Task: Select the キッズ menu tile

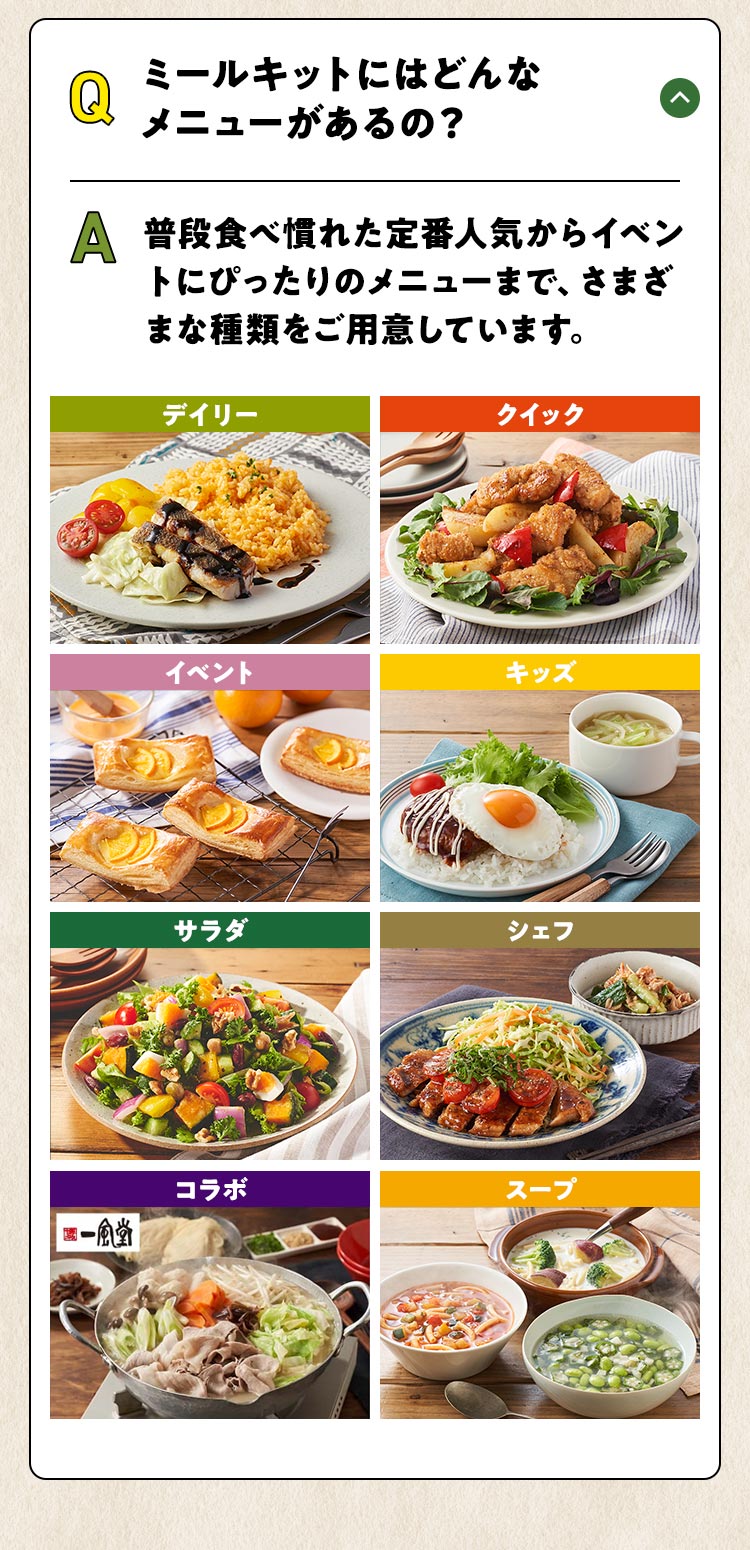Action: pyautogui.click(x=540, y=778)
